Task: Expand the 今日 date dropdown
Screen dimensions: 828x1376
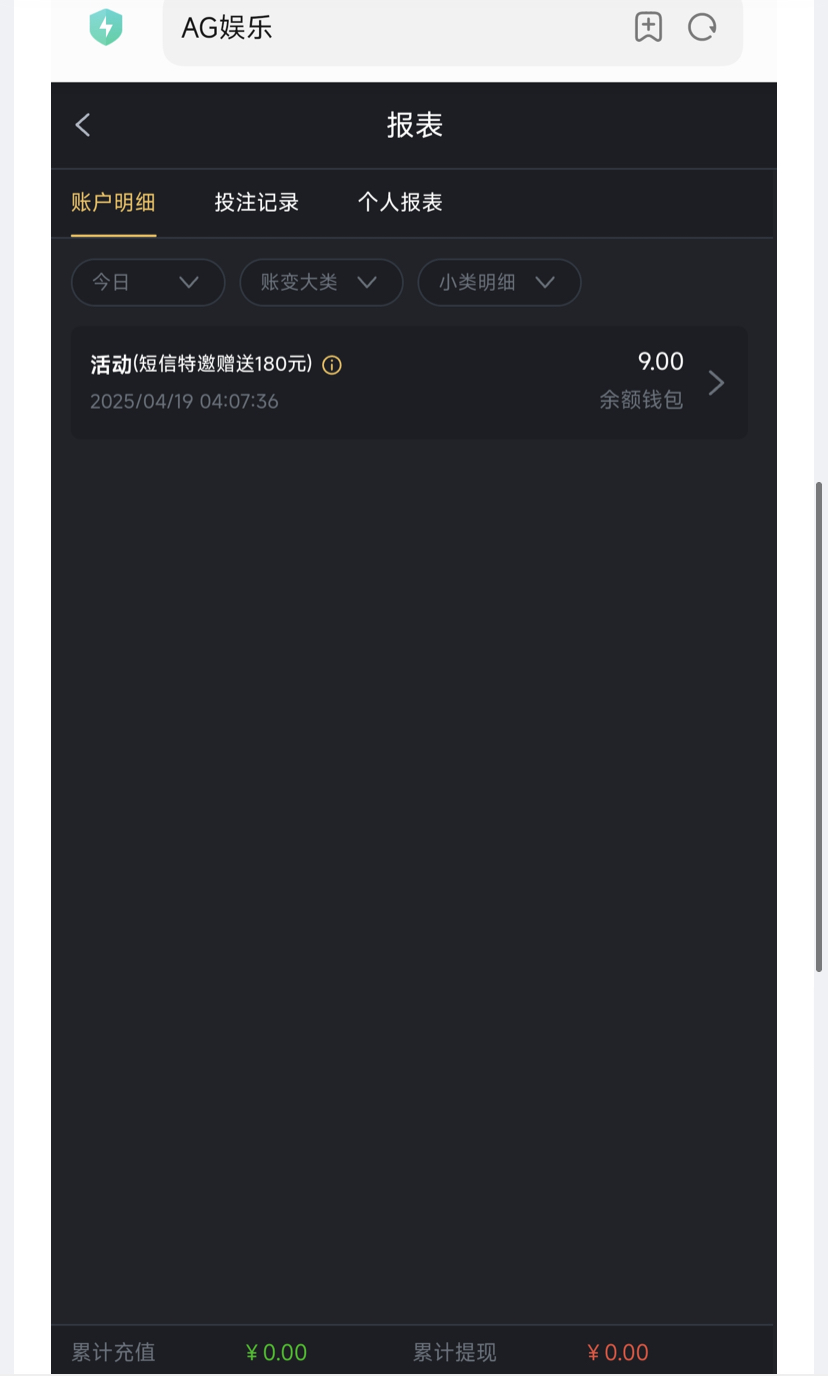Action: coord(148,282)
